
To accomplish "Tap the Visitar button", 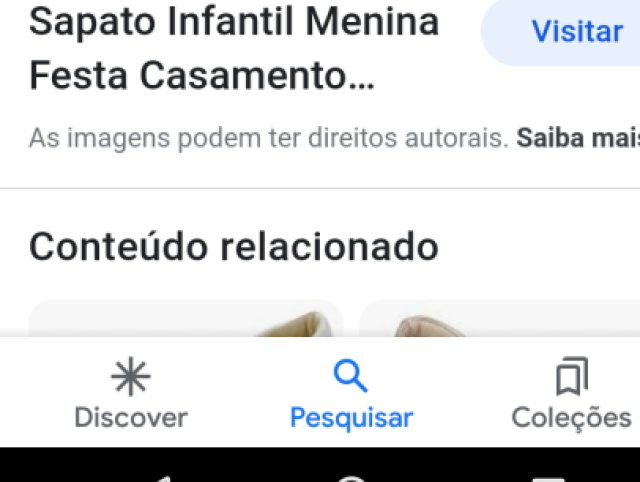I will pyautogui.click(x=575, y=32).
